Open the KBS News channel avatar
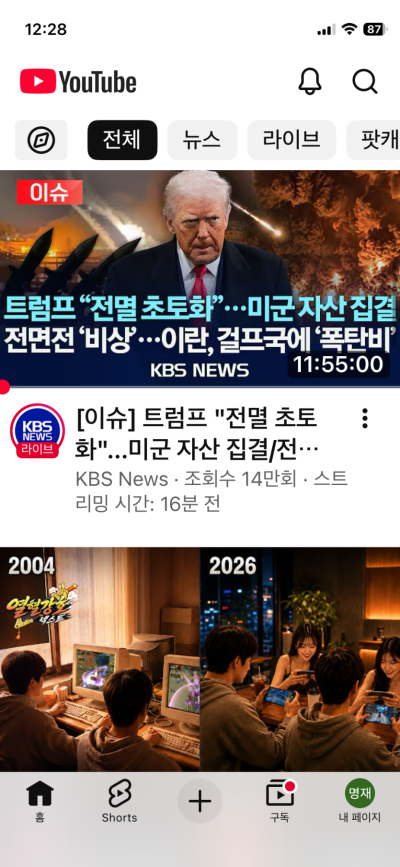The image size is (400, 867). pyautogui.click(x=38, y=431)
